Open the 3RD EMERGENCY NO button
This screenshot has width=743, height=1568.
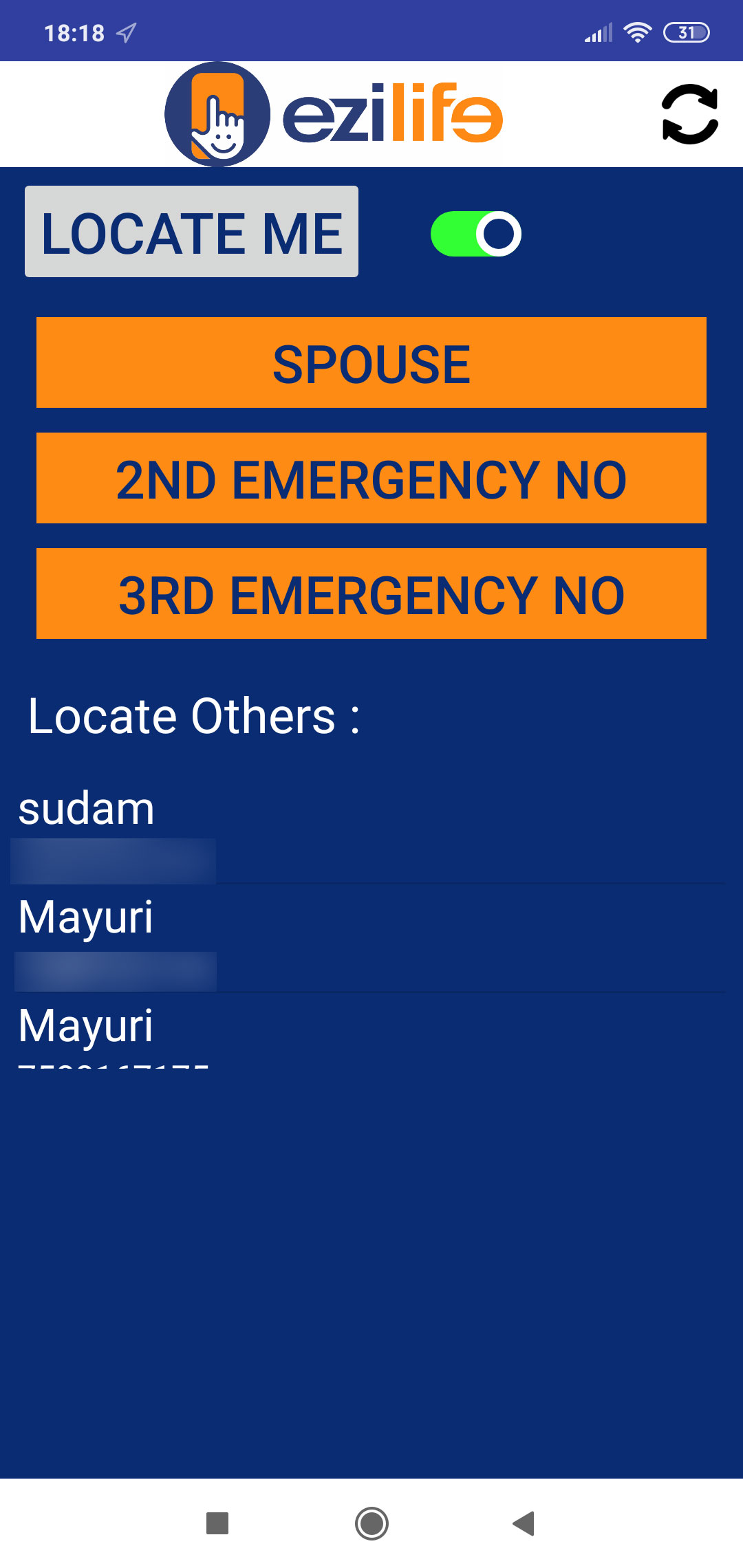[371, 594]
